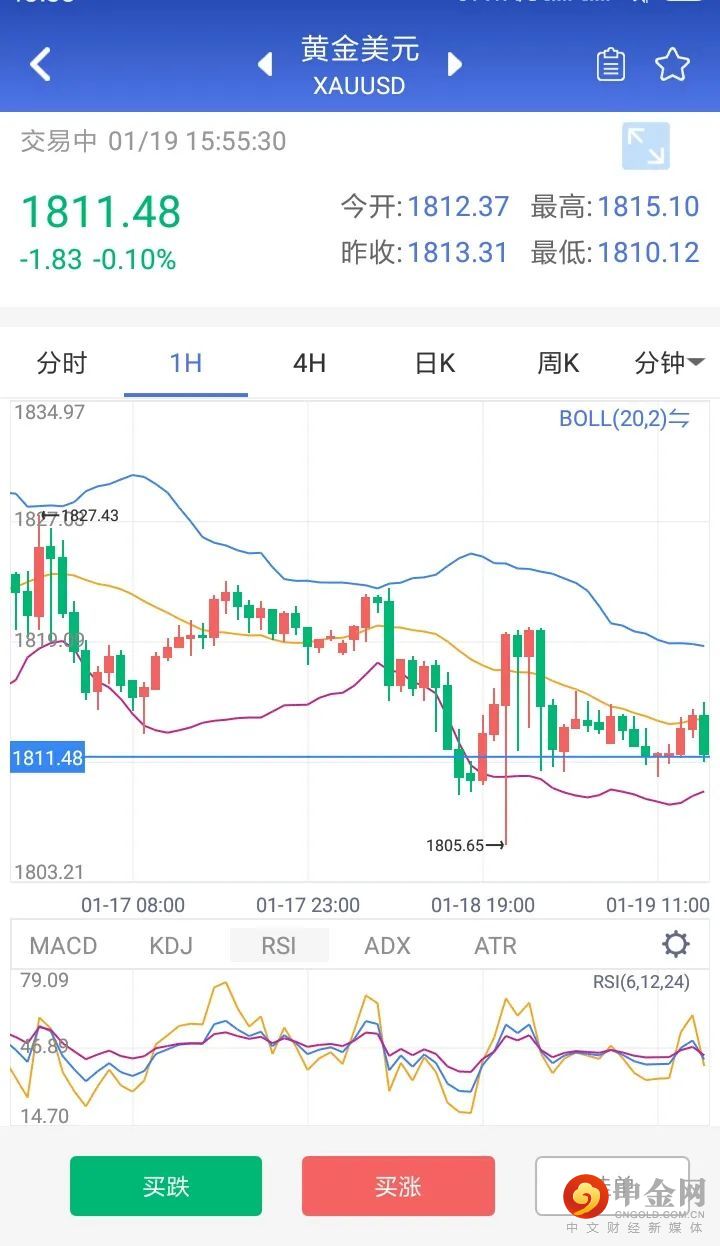Screen dimensions: 720x1246
Task: Show the MACD indicator
Action: click(x=63, y=945)
